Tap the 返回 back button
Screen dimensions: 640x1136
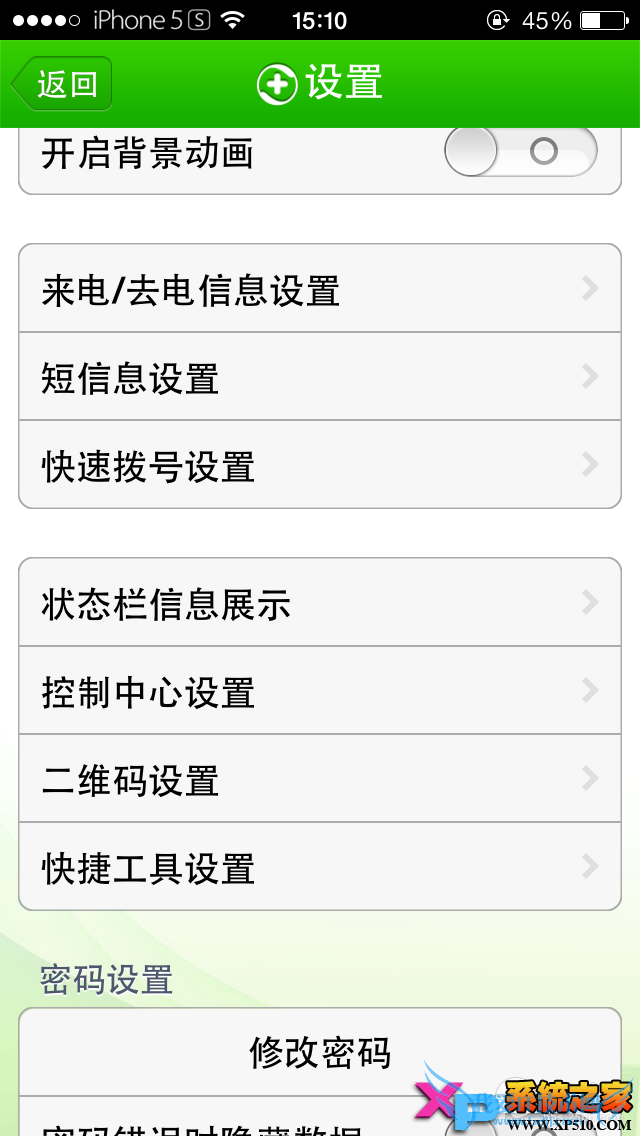coord(63,84)
